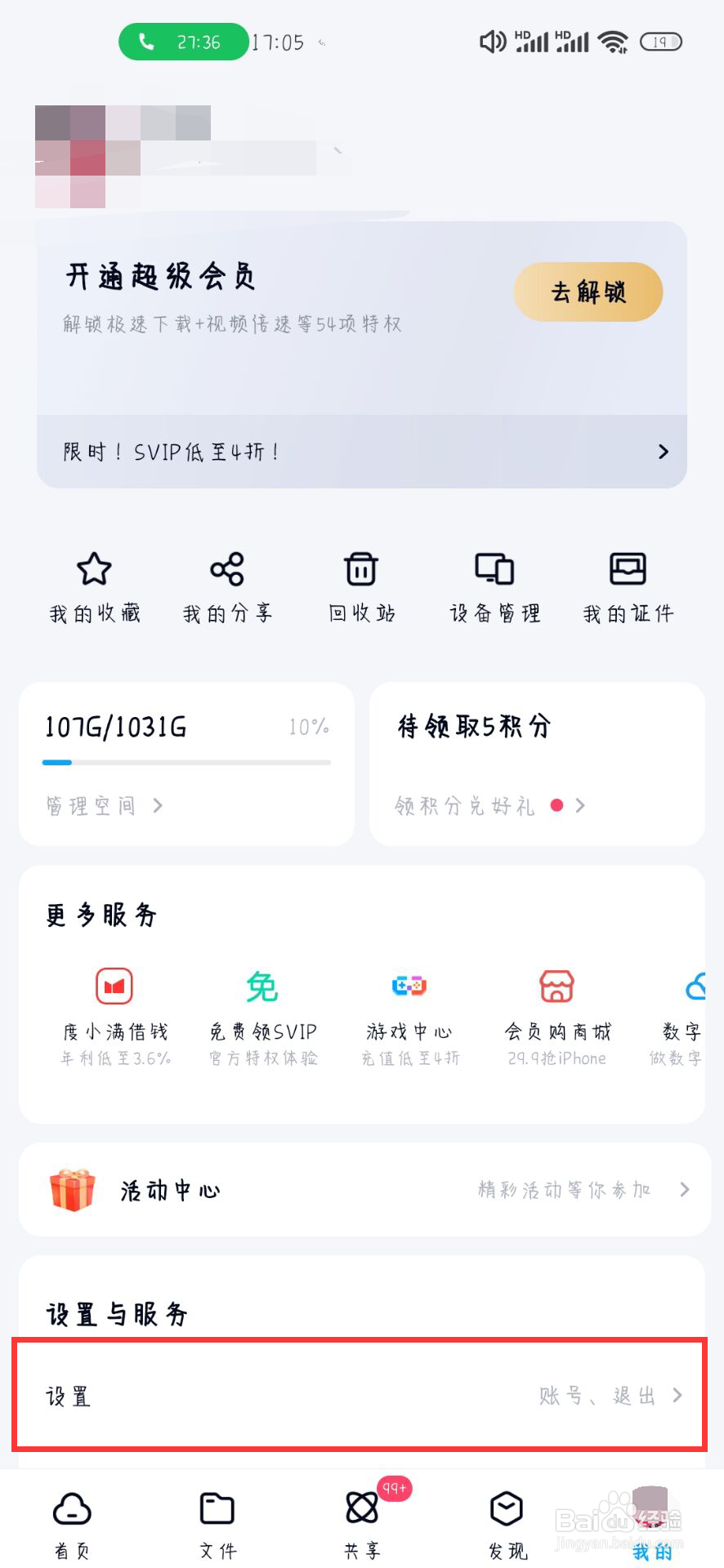Open 设置 for account and logout
The width and height of the screenshot is (724, 1568).
362,1396
